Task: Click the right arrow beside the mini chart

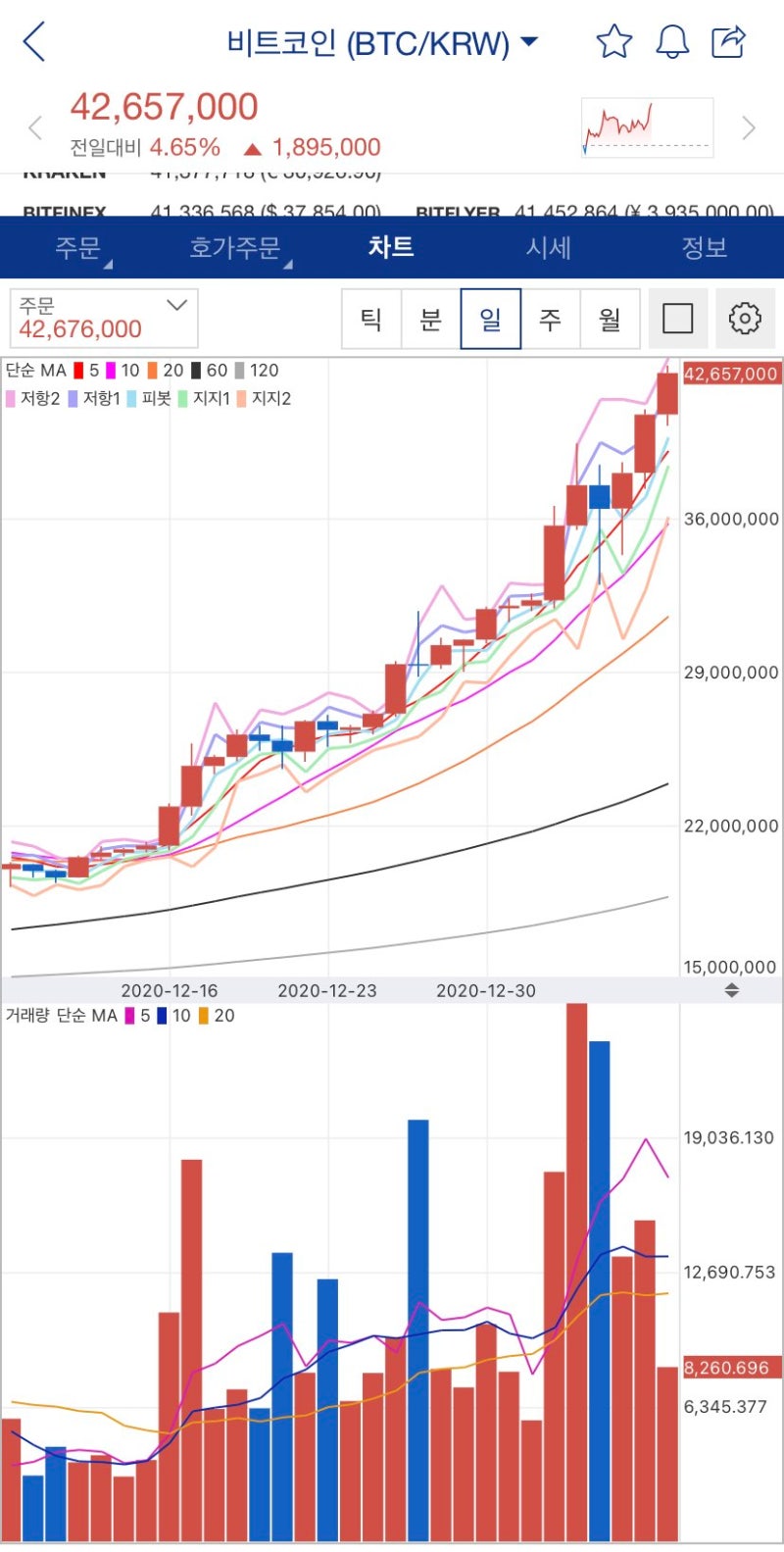Action: [x=749, y=127]
